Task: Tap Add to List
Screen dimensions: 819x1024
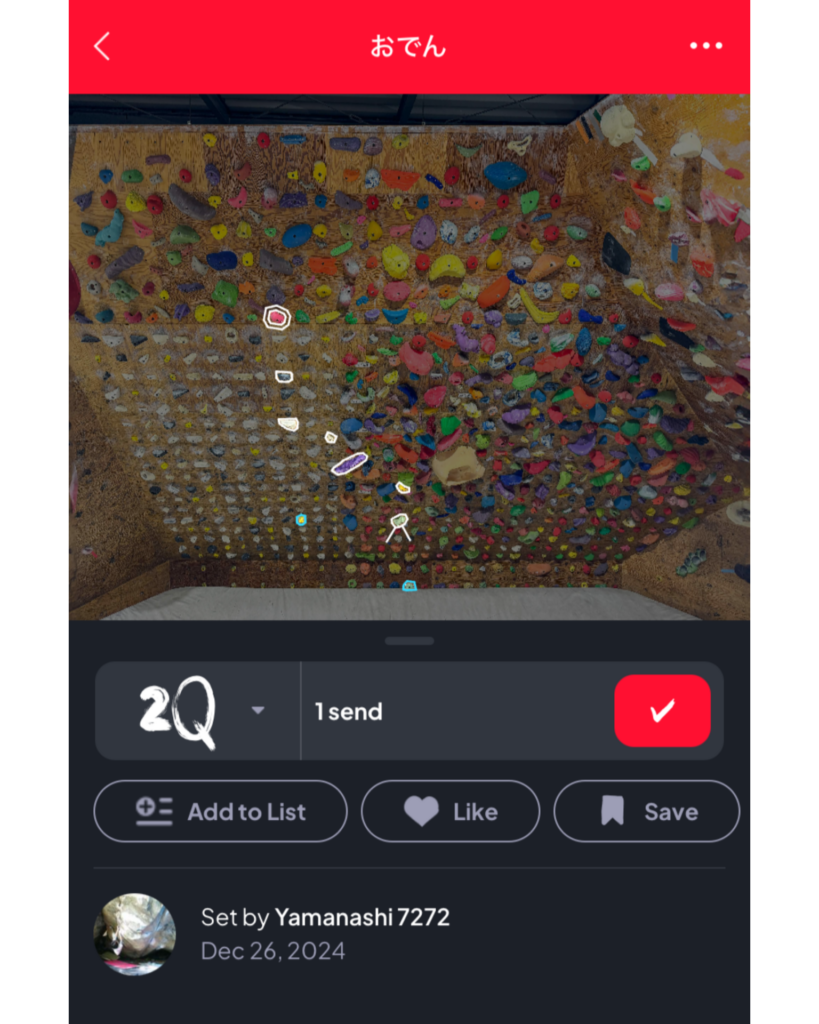Action: point(221,811)
